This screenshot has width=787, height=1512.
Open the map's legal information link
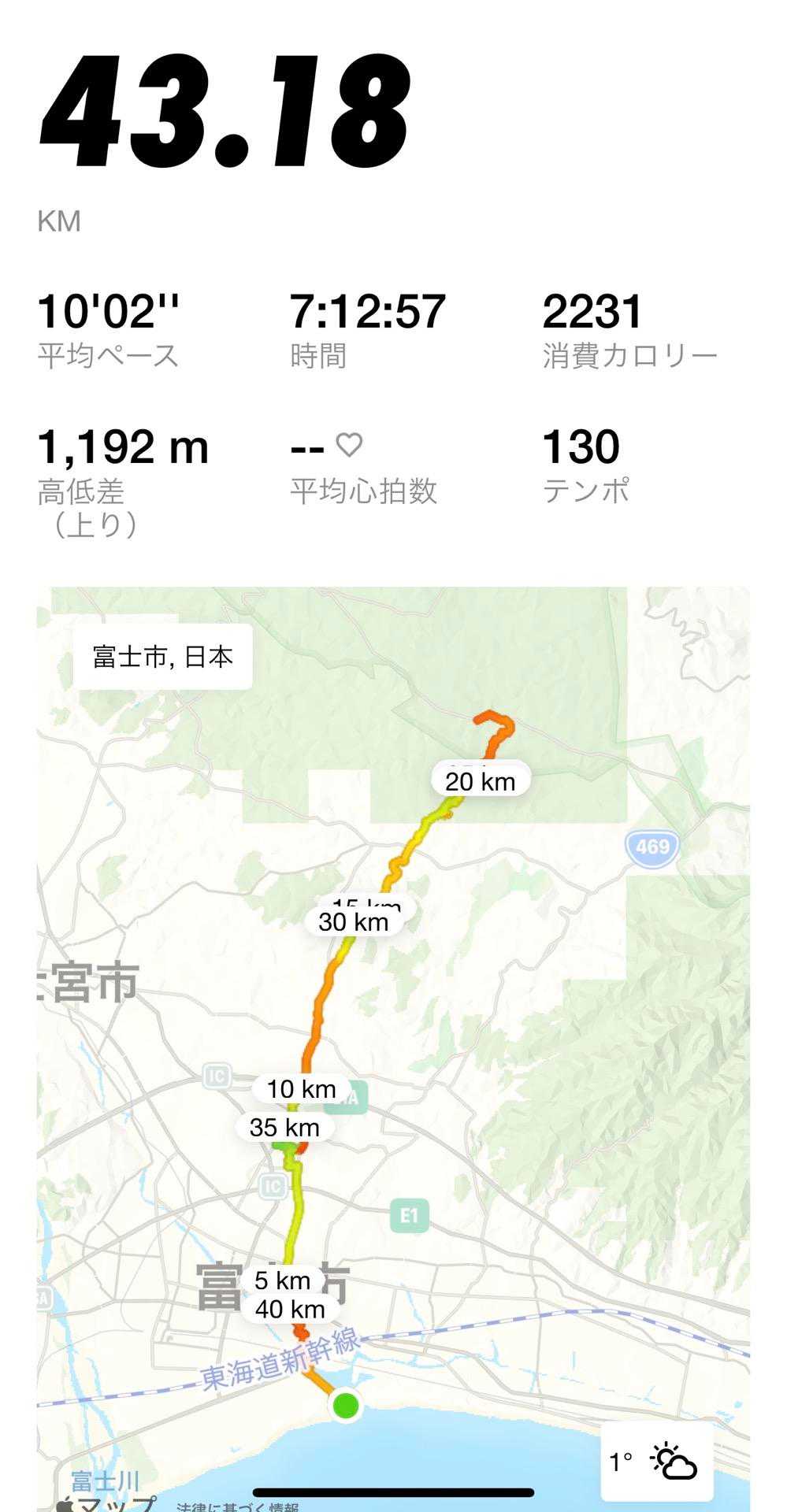point(238,1506)
